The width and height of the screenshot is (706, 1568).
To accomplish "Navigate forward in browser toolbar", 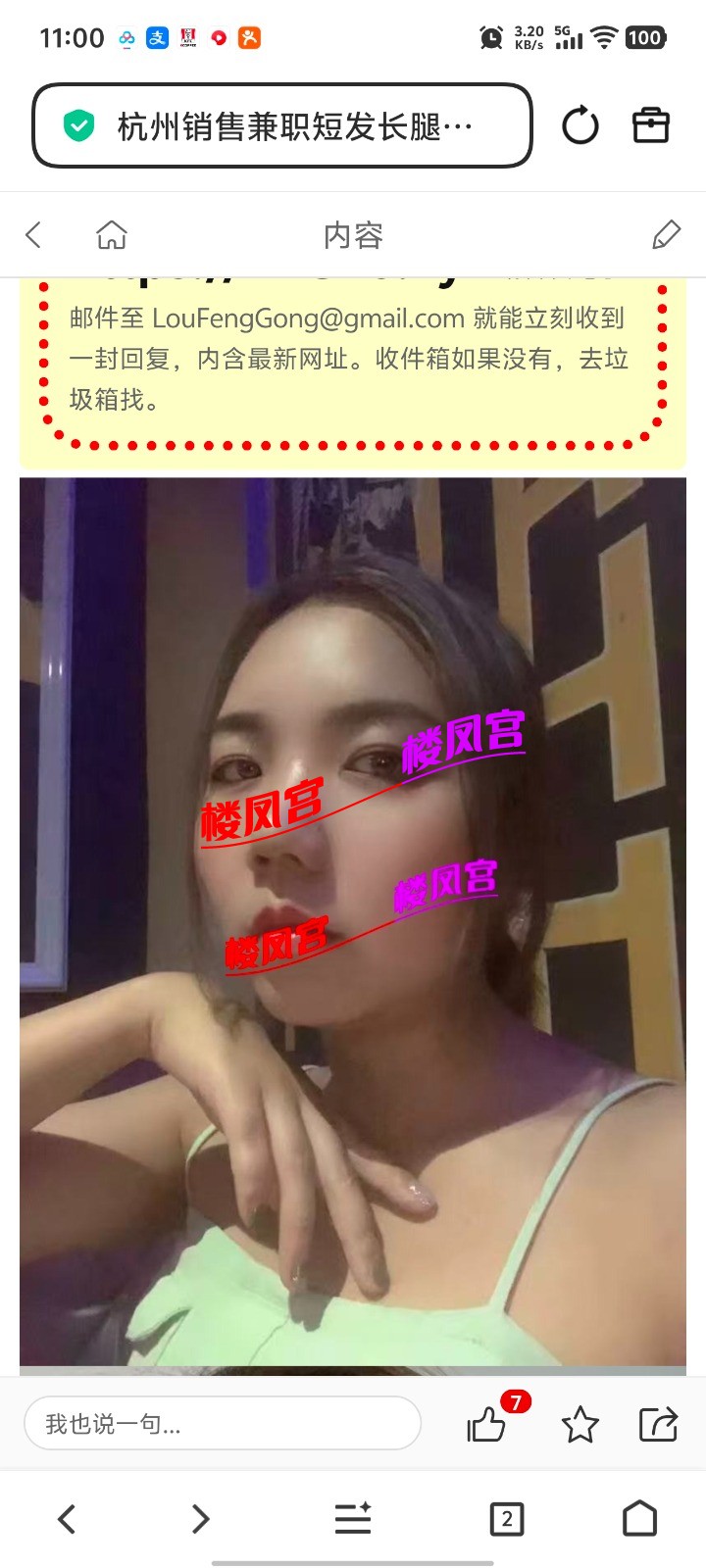I will (x=200, y=1519).
